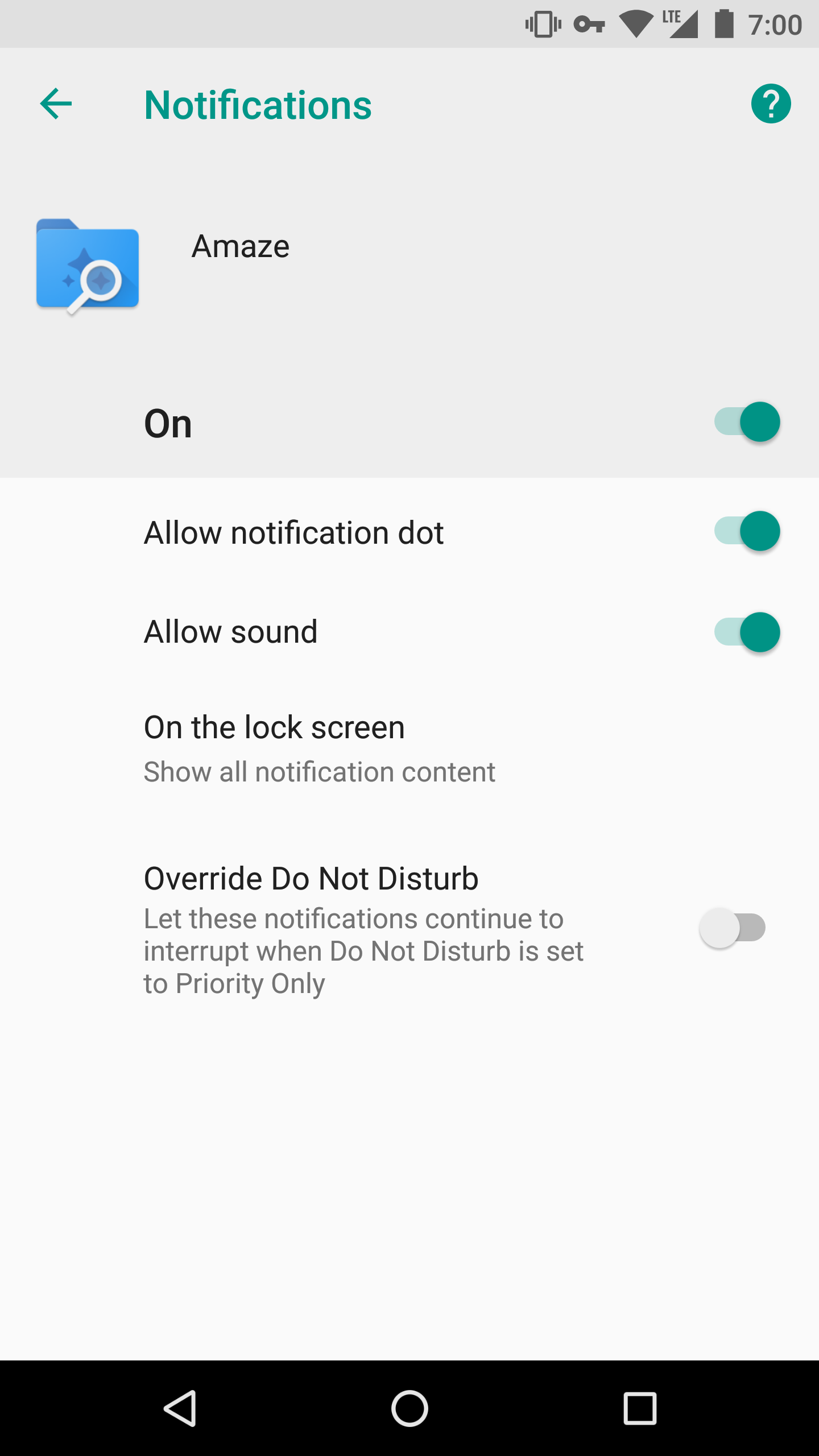
Task: Go back using the top arrow
Action: 56,104
